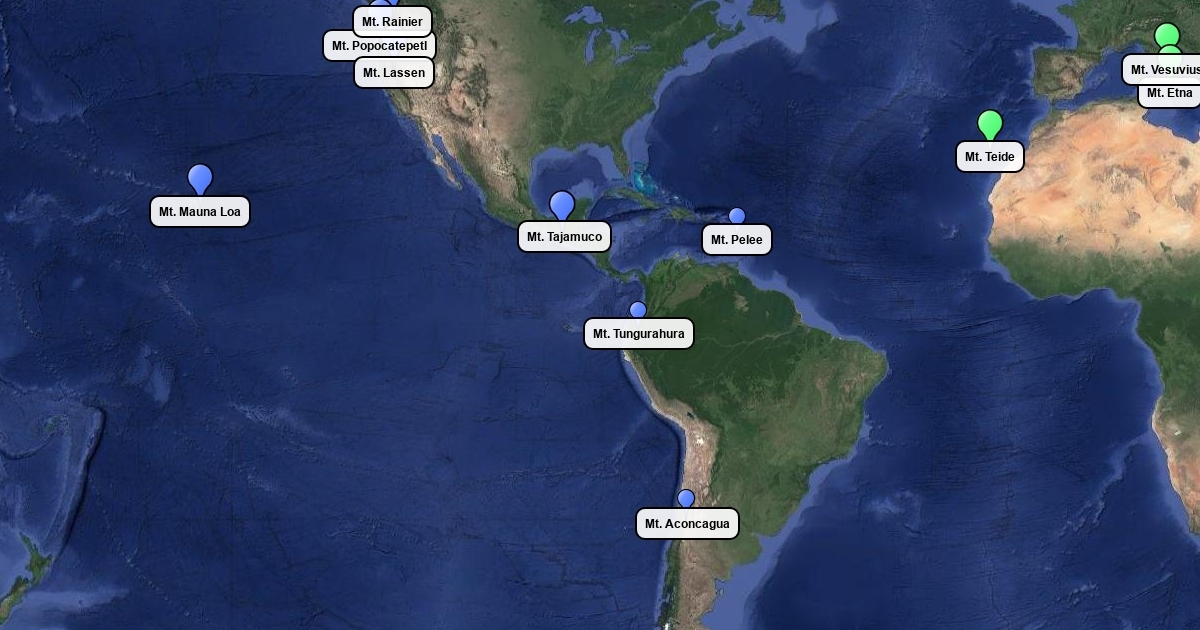The height and width of the screenshot is (630, 1200).
Task: Select the Mt. Tajamuco map pin
Action: pos(562,205)
